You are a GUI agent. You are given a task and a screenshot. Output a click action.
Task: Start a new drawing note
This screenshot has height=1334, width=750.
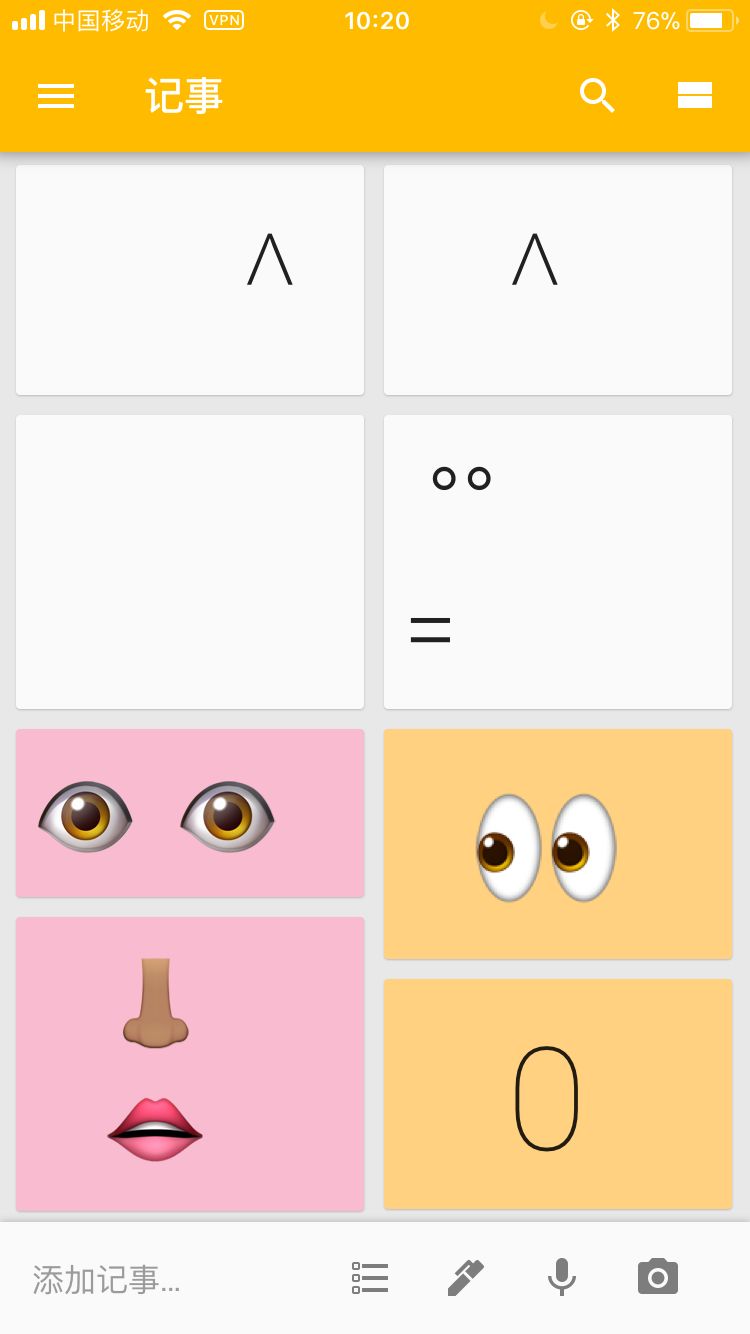click(466, 1278)
